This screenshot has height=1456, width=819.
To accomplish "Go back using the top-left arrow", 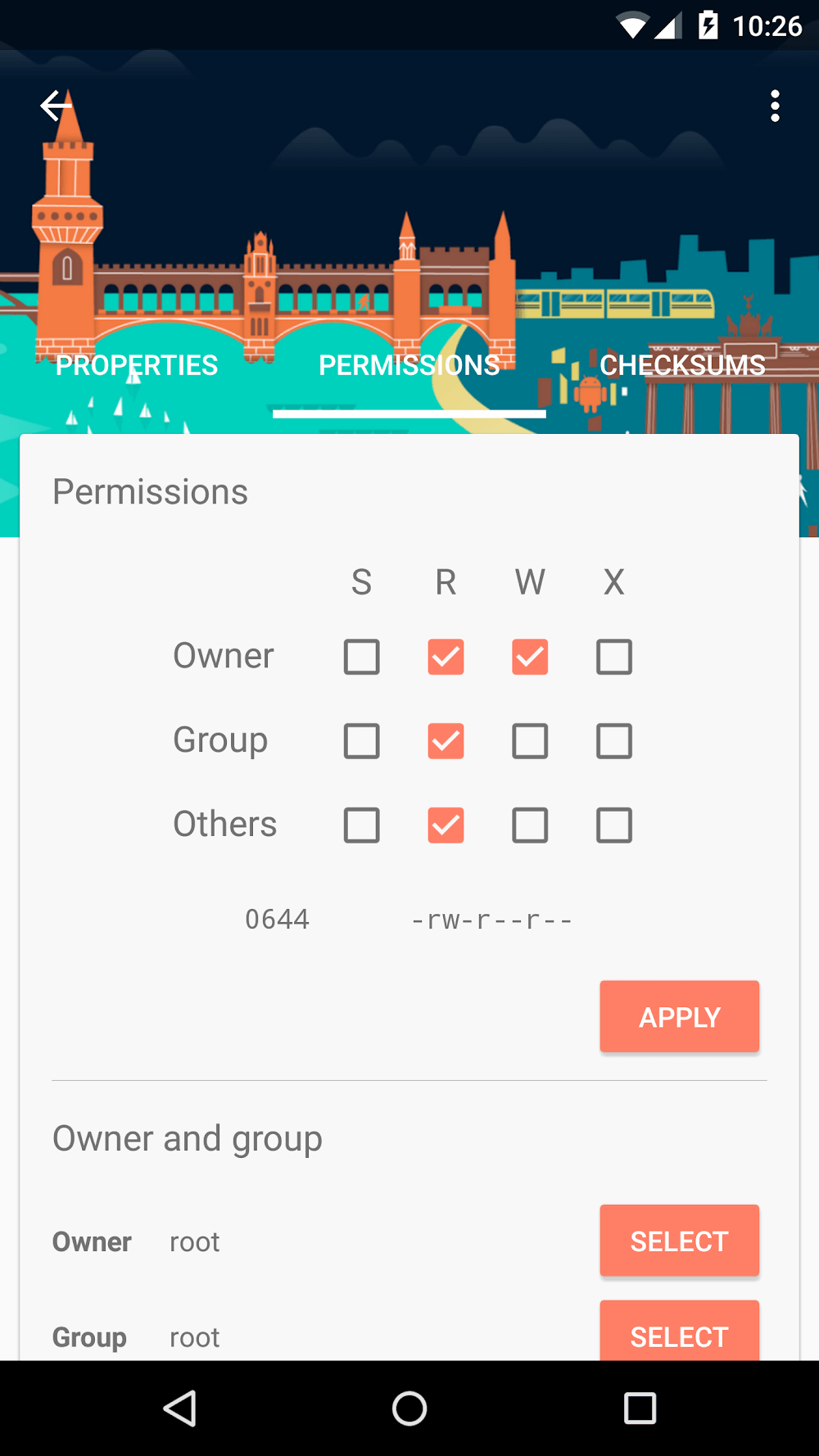I will point(56,106).
